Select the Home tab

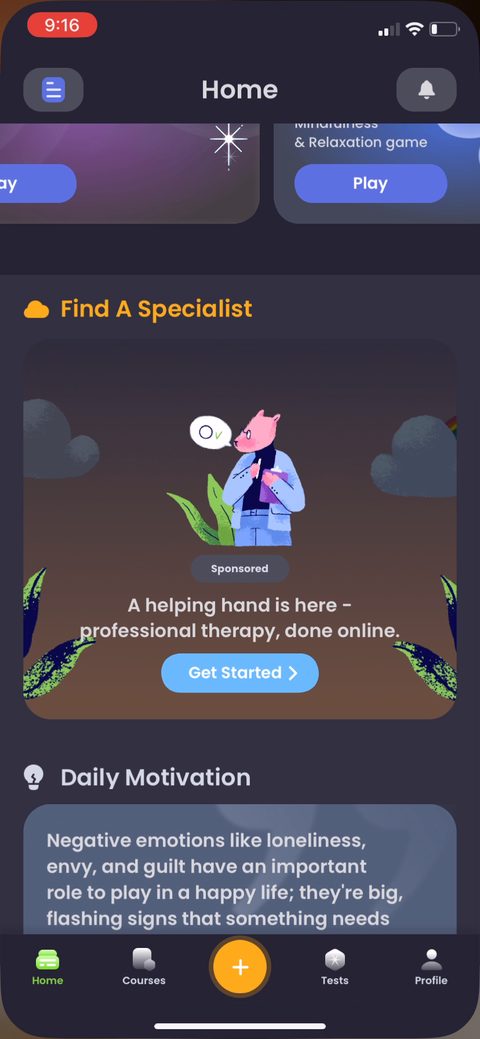coord(48,967)
